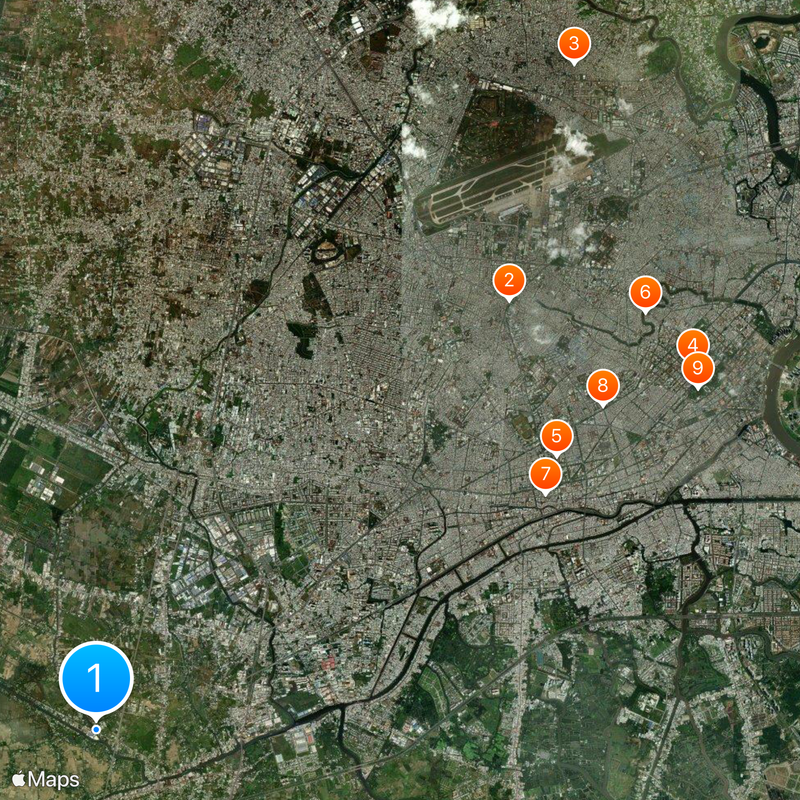Select the blue map pin numbered 1
The width and height of the screenshot is (800, 800).
[x=96, y=679]
